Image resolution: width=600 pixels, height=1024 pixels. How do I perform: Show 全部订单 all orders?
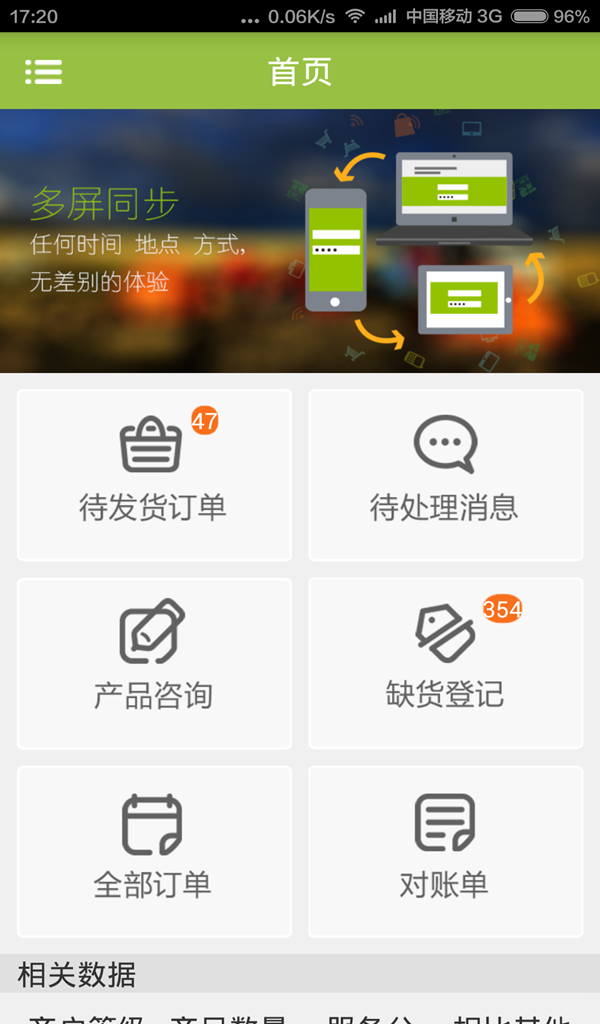pos(154,851)
